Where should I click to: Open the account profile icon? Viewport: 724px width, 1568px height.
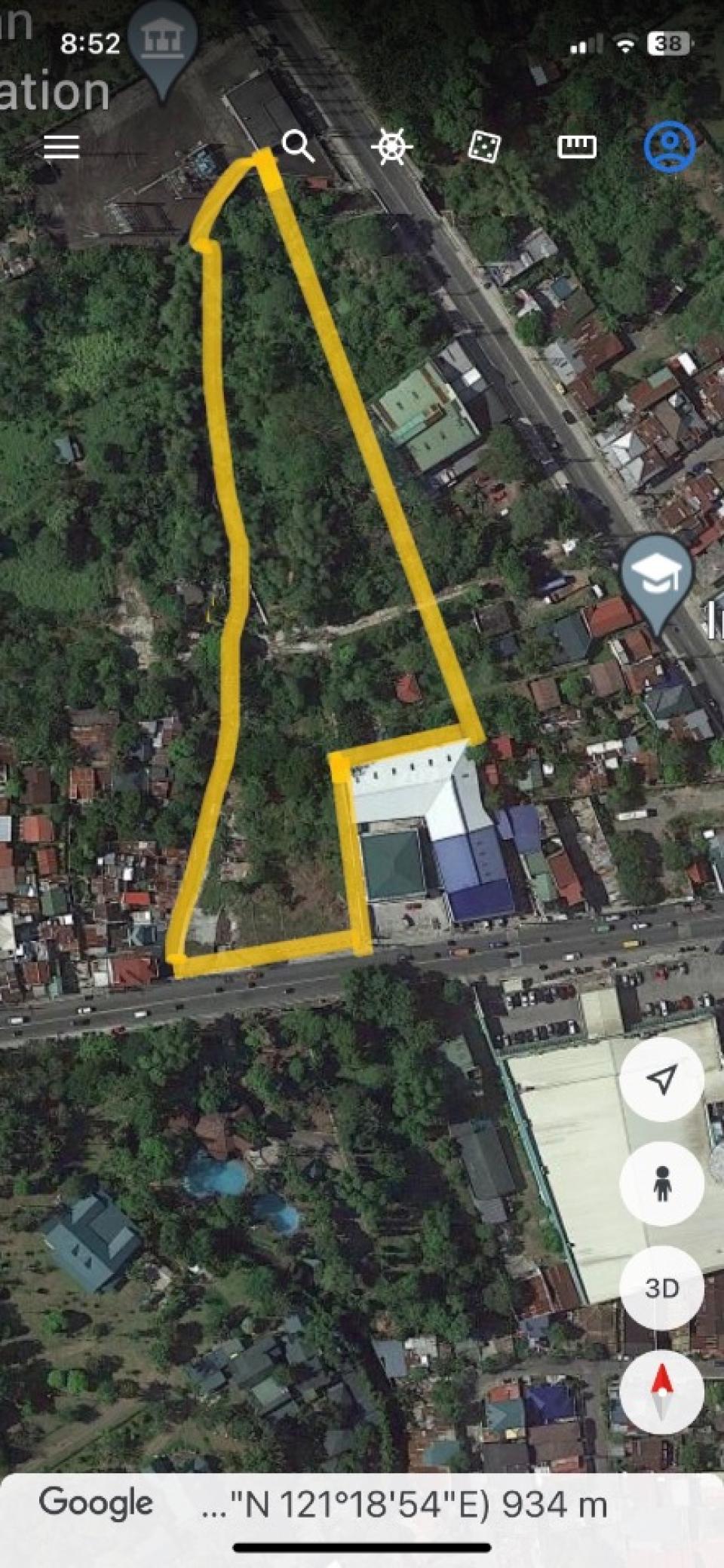click(x=669, y=145)
